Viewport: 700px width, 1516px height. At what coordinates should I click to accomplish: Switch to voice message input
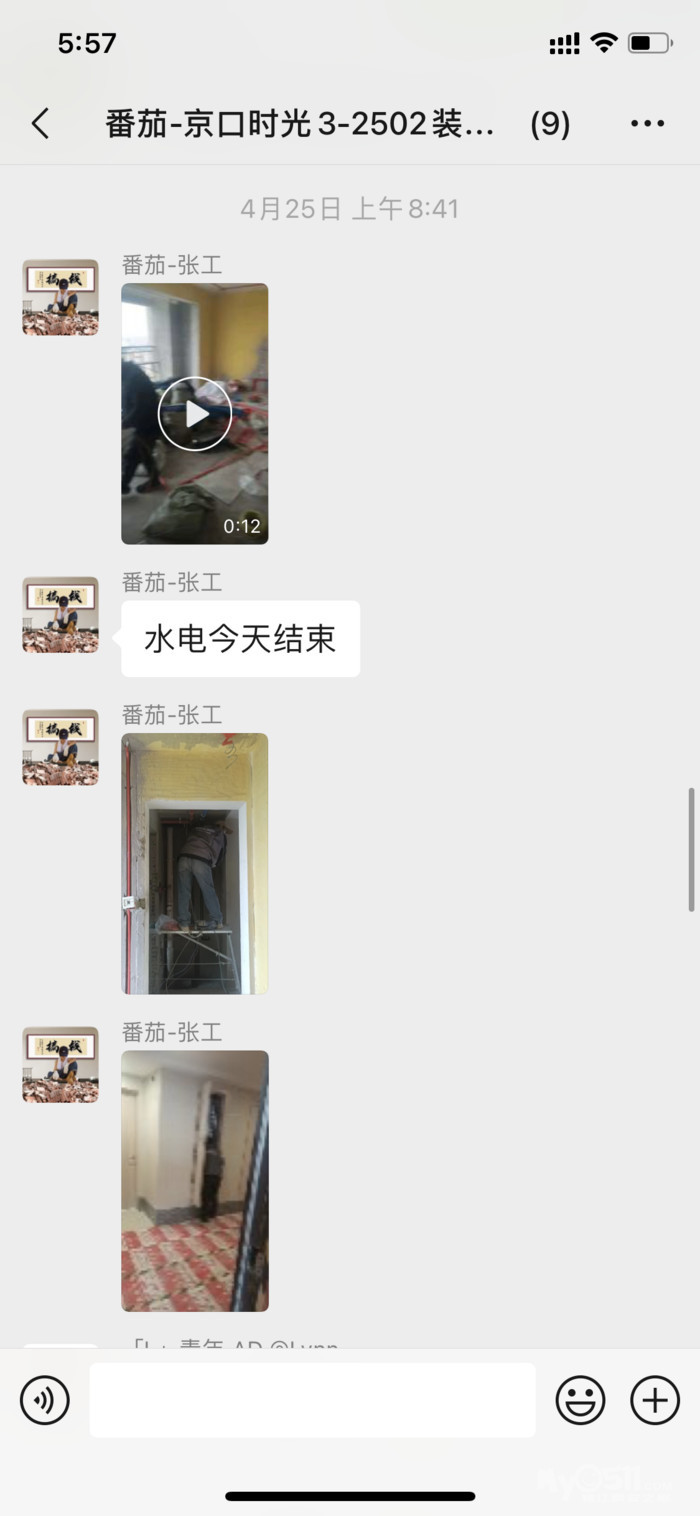pos(45,1400)
